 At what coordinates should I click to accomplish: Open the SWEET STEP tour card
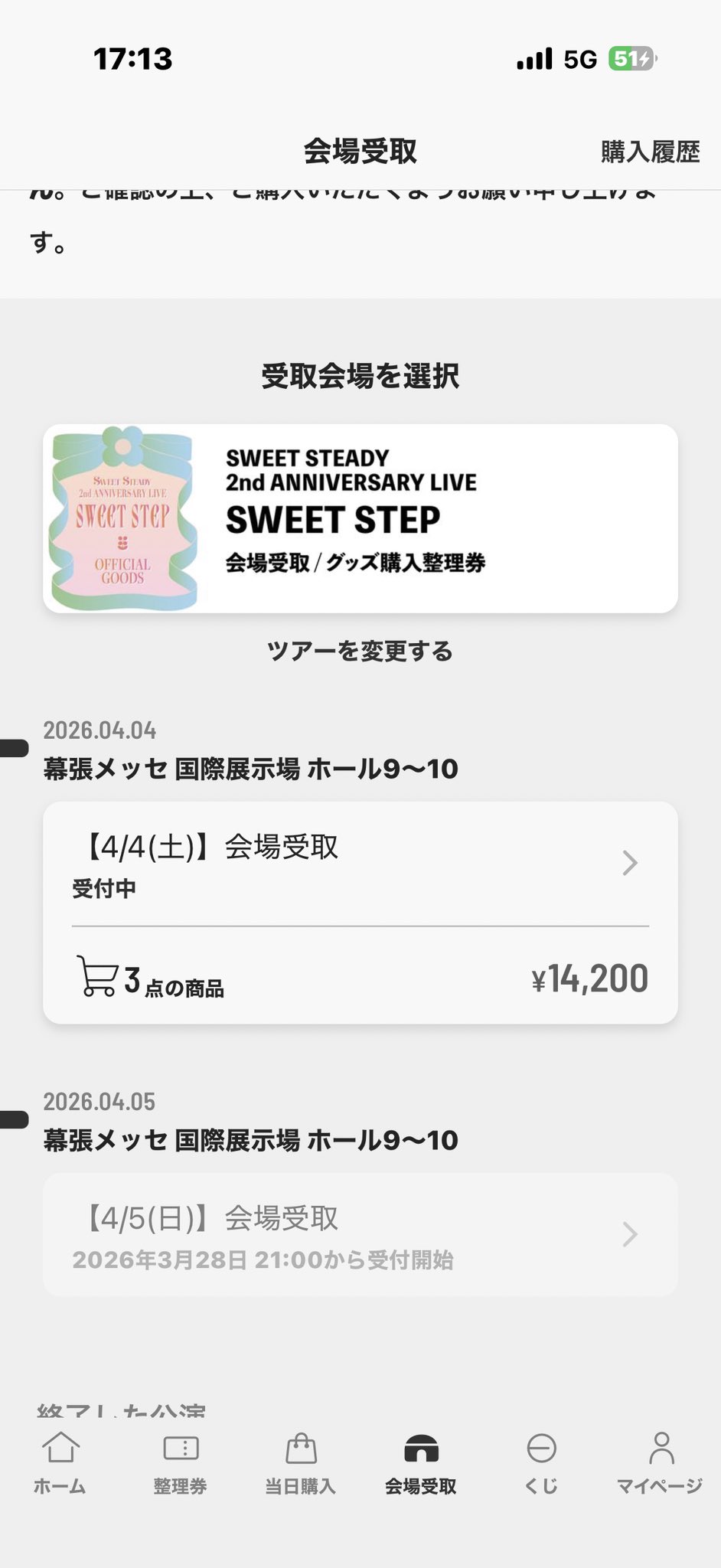tap(360, 518)
